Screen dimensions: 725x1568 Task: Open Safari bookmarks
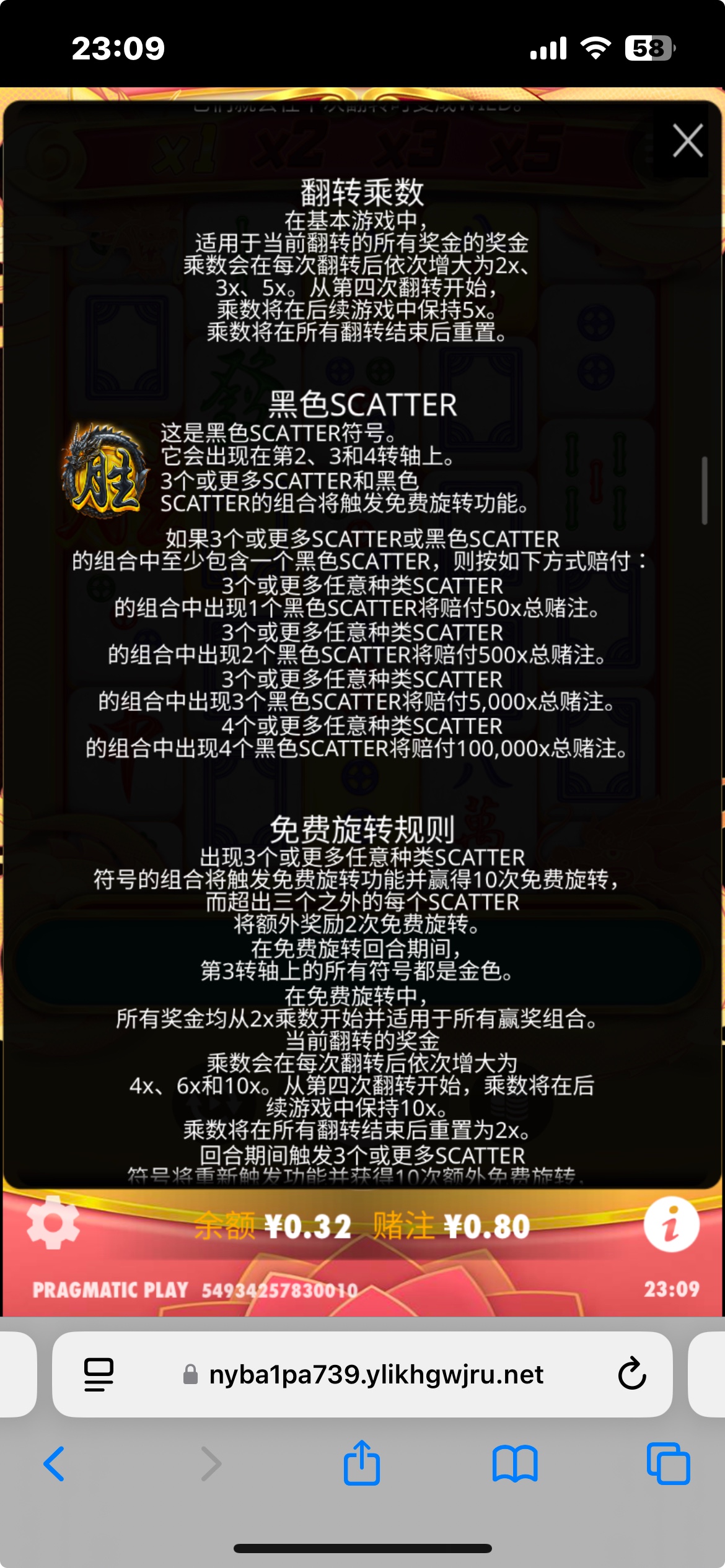515,1464
